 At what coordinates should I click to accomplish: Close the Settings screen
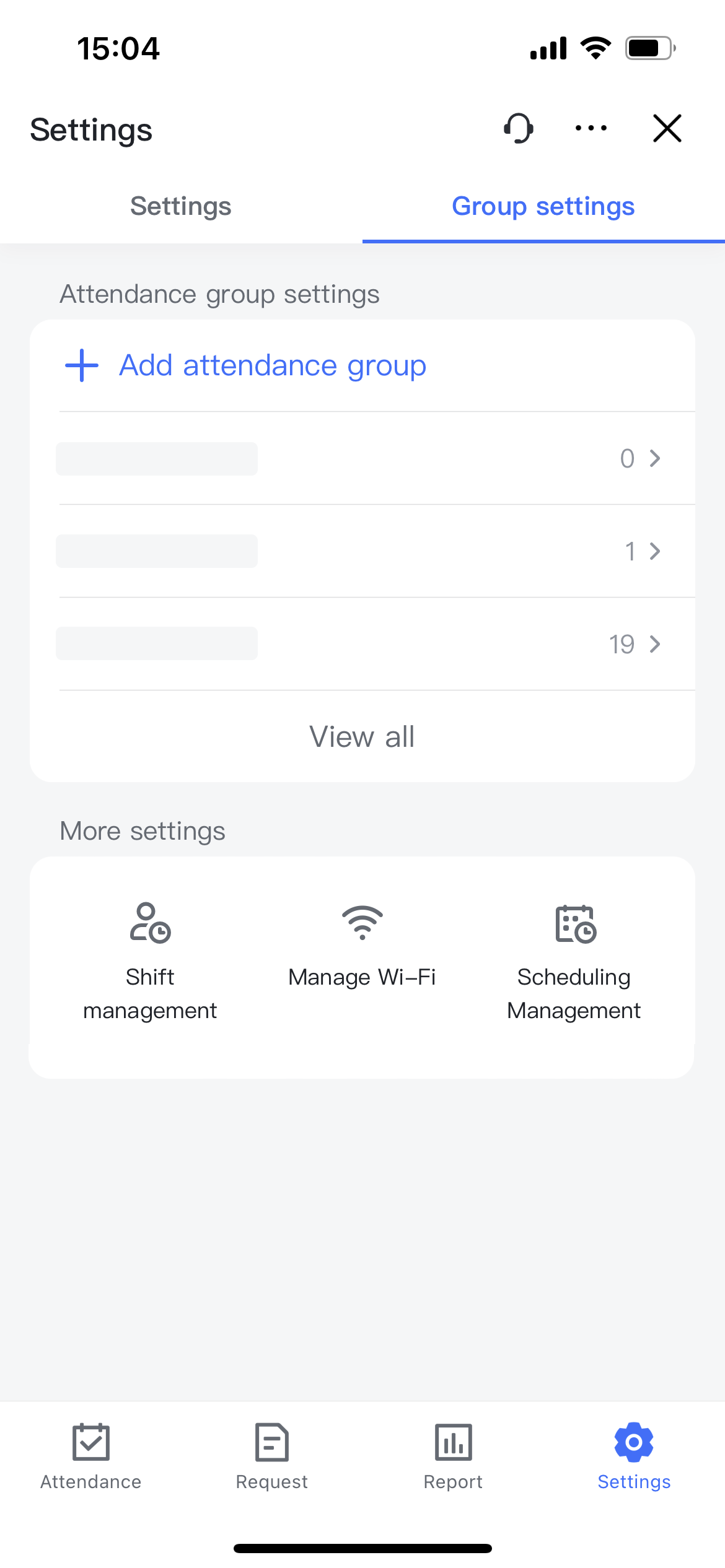coord(667,129)
